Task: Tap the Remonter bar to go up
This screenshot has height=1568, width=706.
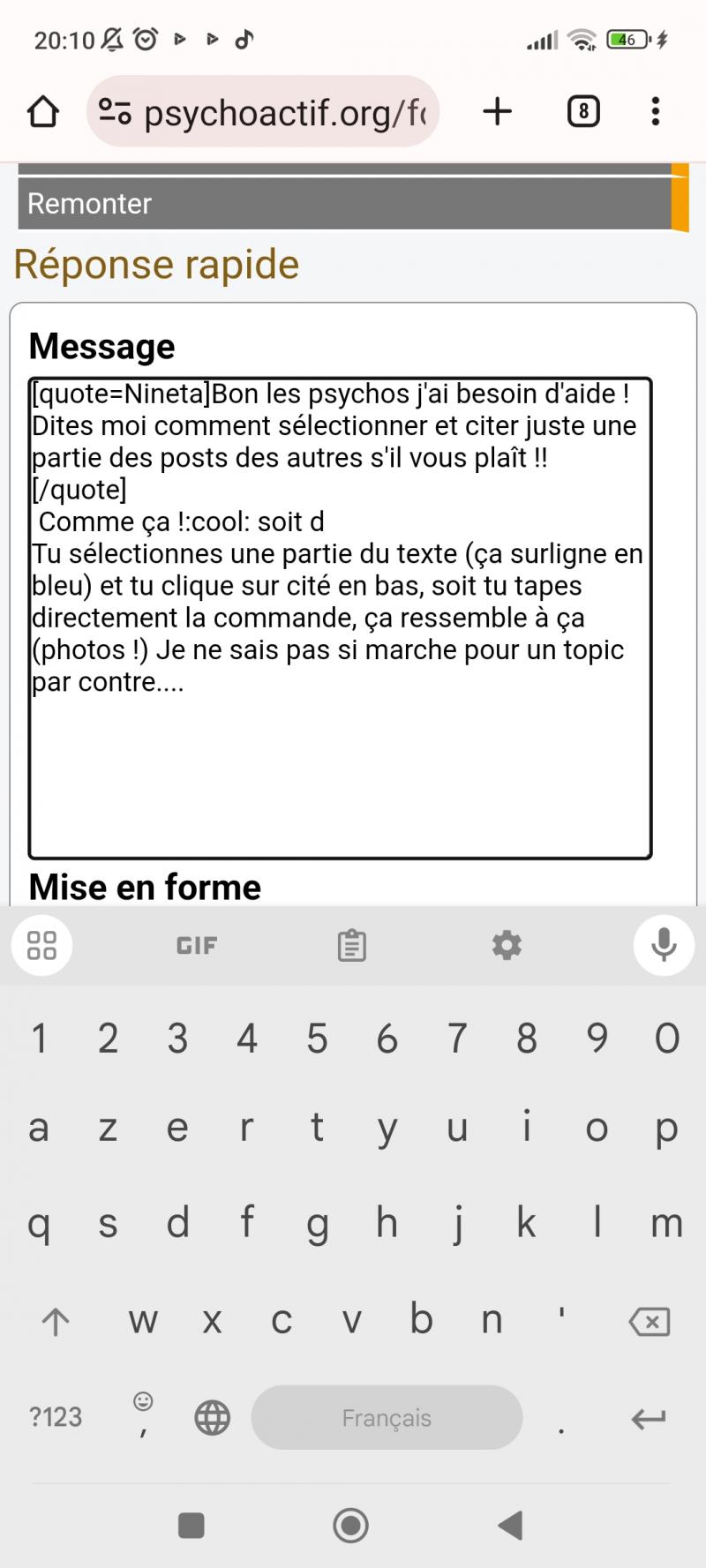Action: (344, 204)
